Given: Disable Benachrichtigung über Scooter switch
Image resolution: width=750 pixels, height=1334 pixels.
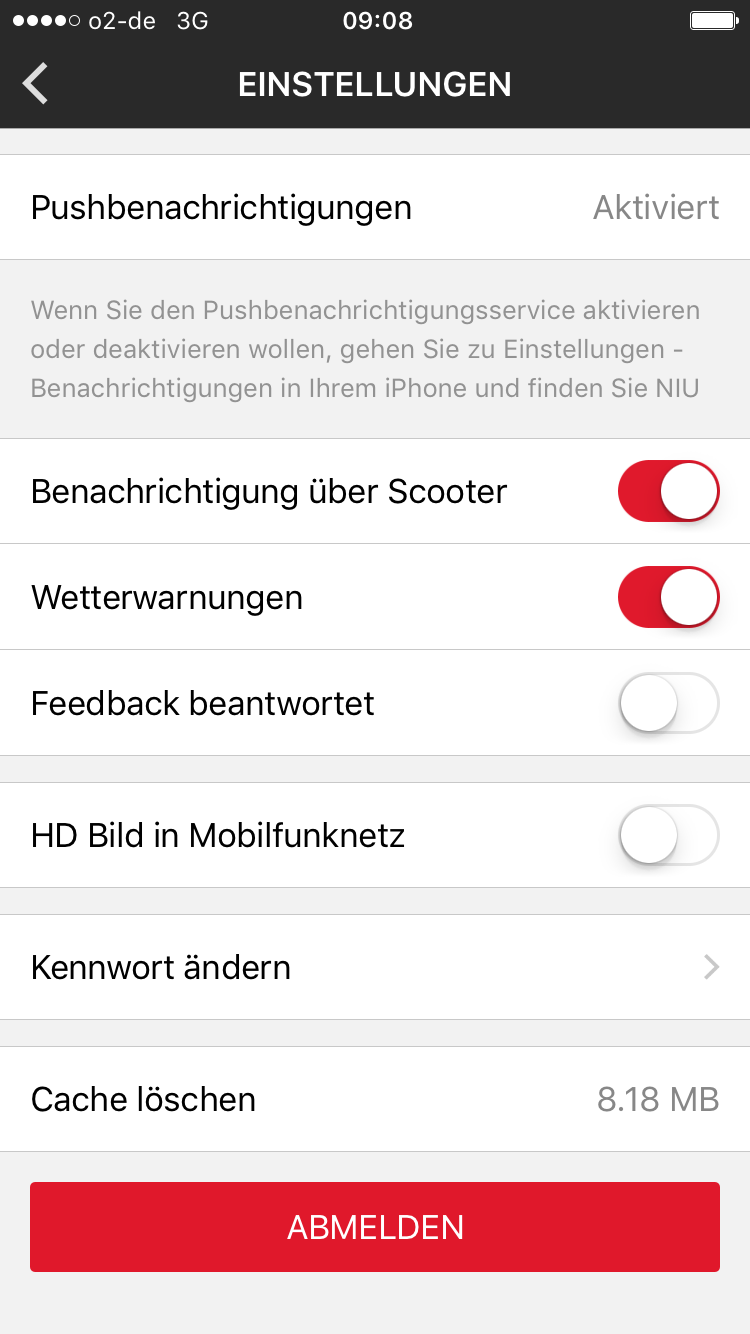Looking at the screenshot, I should pos(668,492).
